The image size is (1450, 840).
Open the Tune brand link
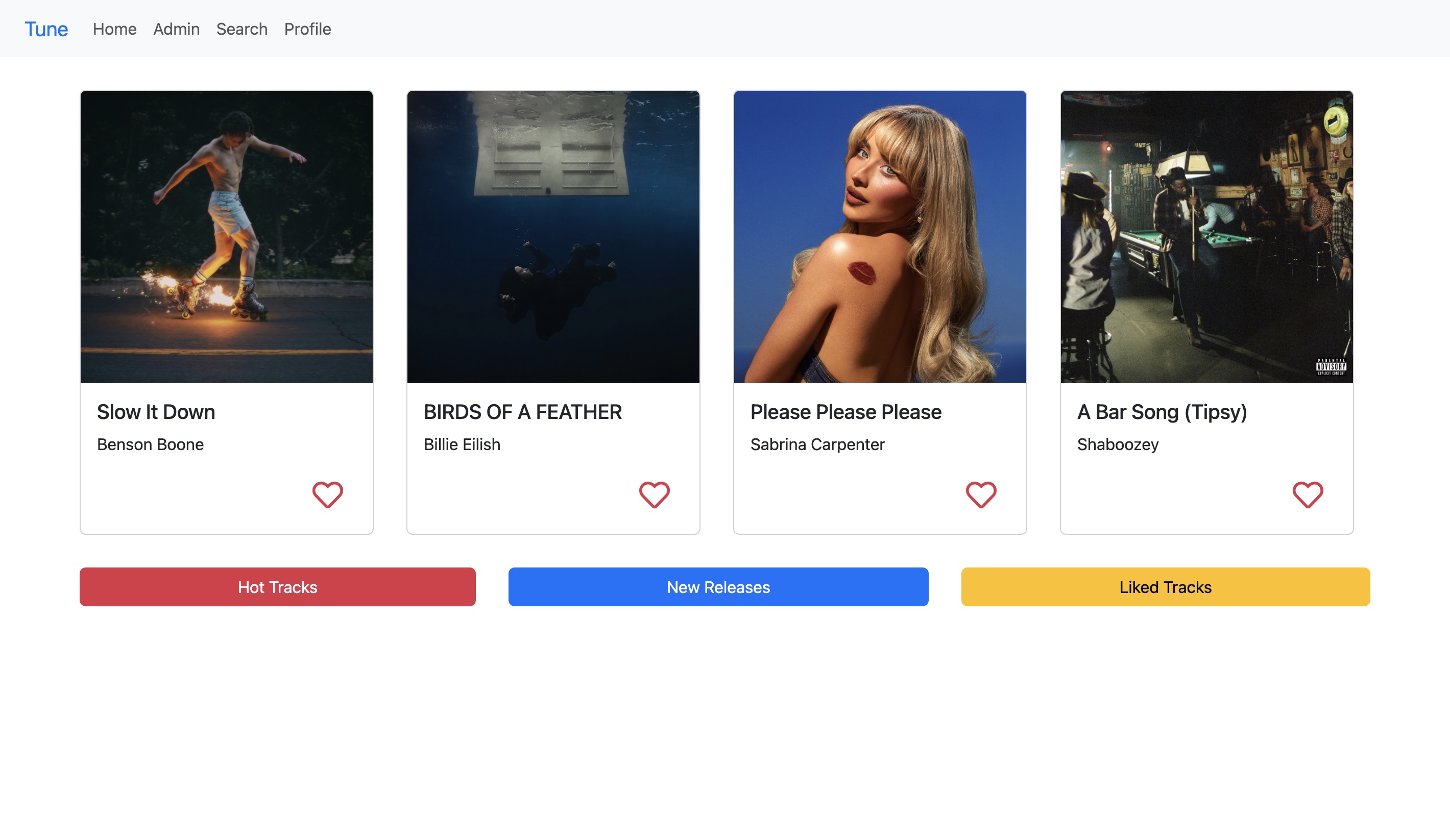46,29
